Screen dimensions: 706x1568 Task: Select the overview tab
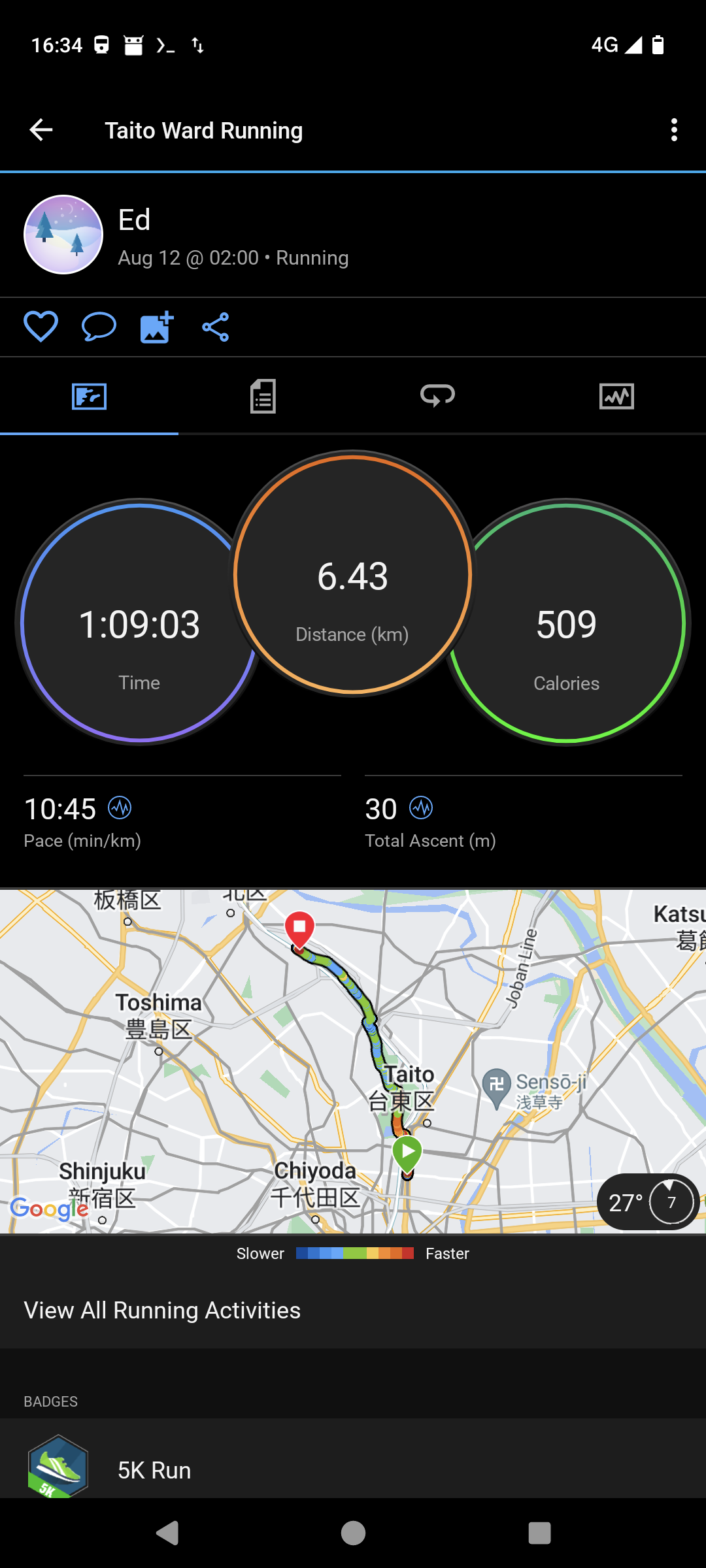click(89, 396)
